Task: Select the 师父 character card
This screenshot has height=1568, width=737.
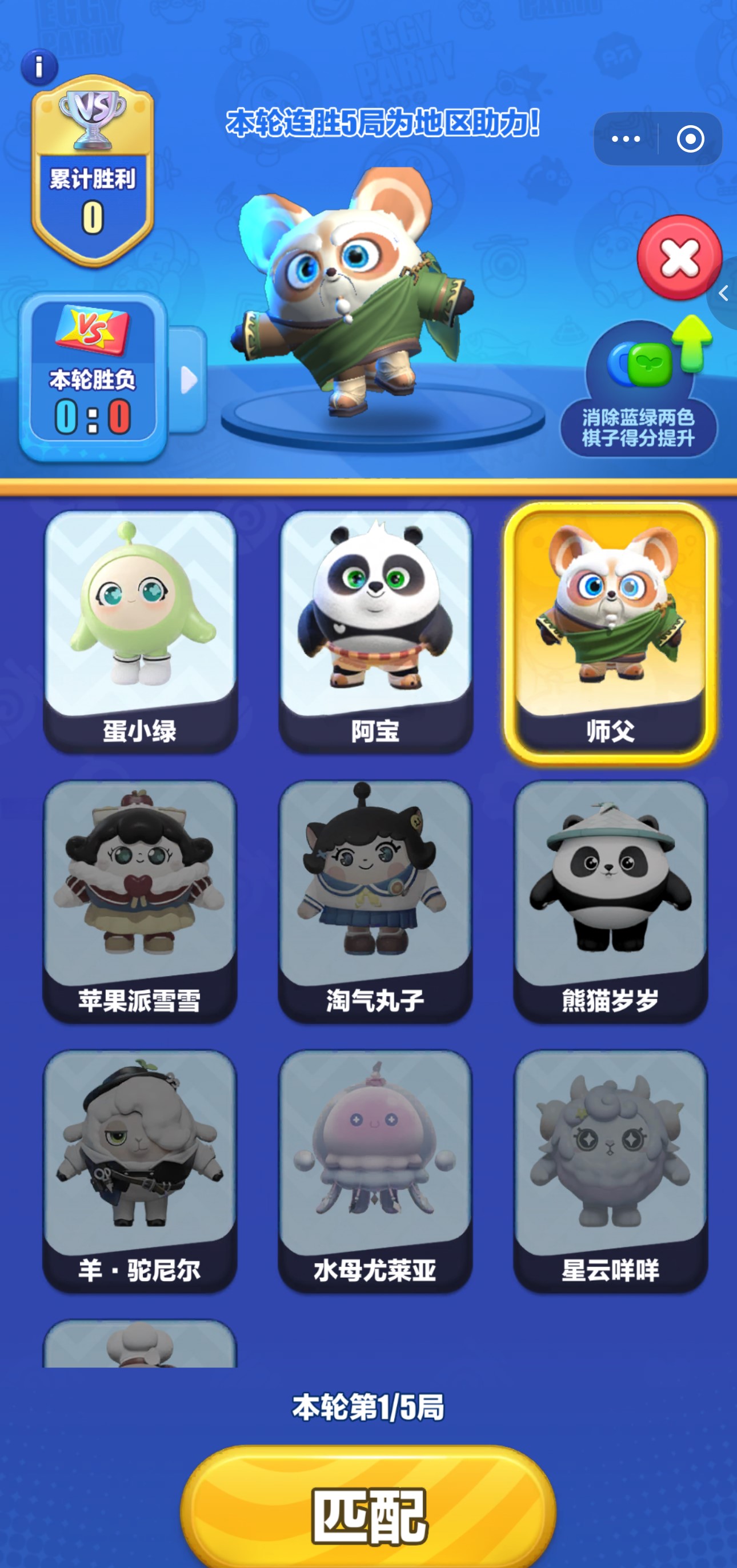Action: pos(610,631)
